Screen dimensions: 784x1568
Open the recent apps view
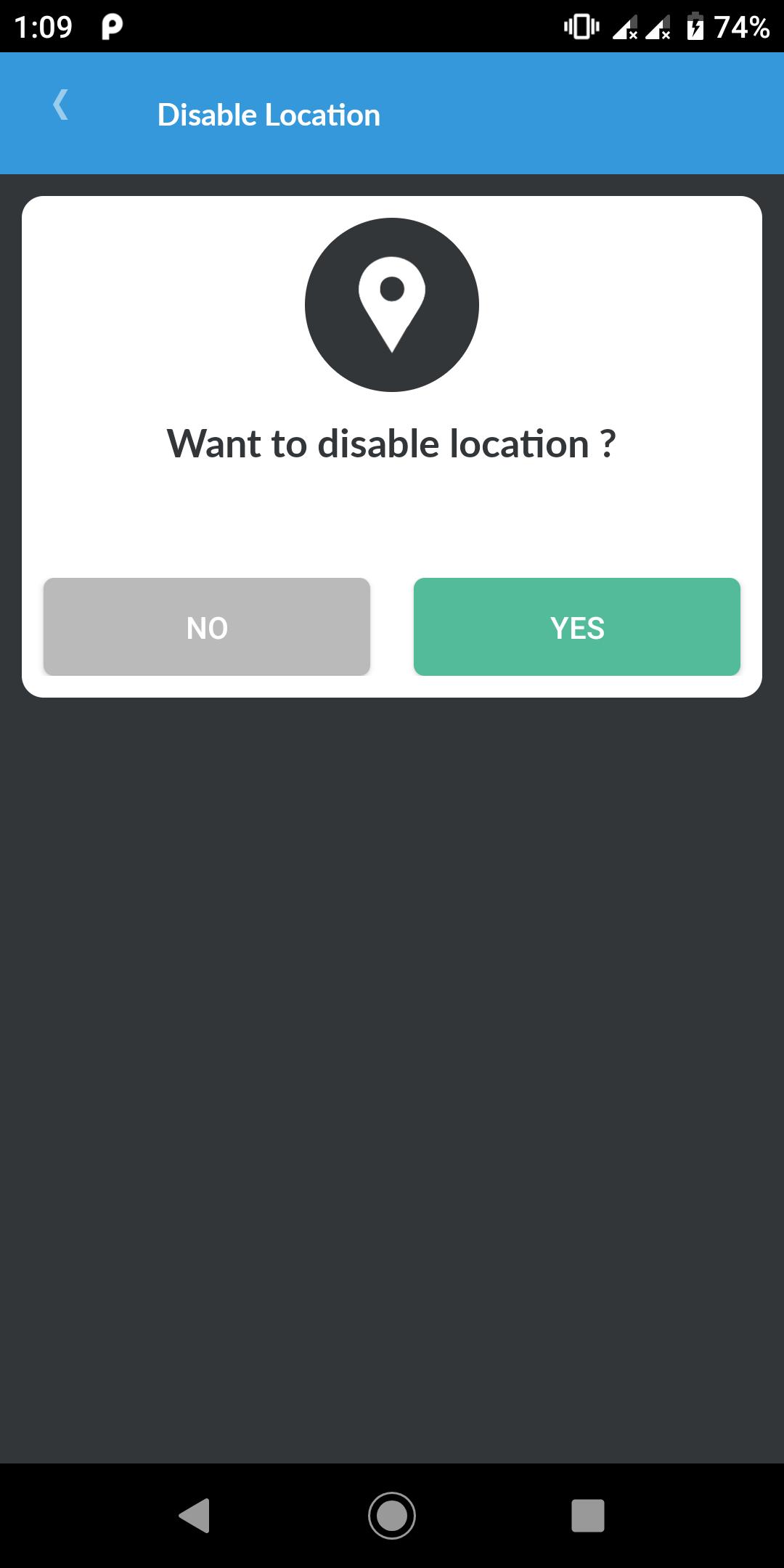click(x=588, y=1516)
